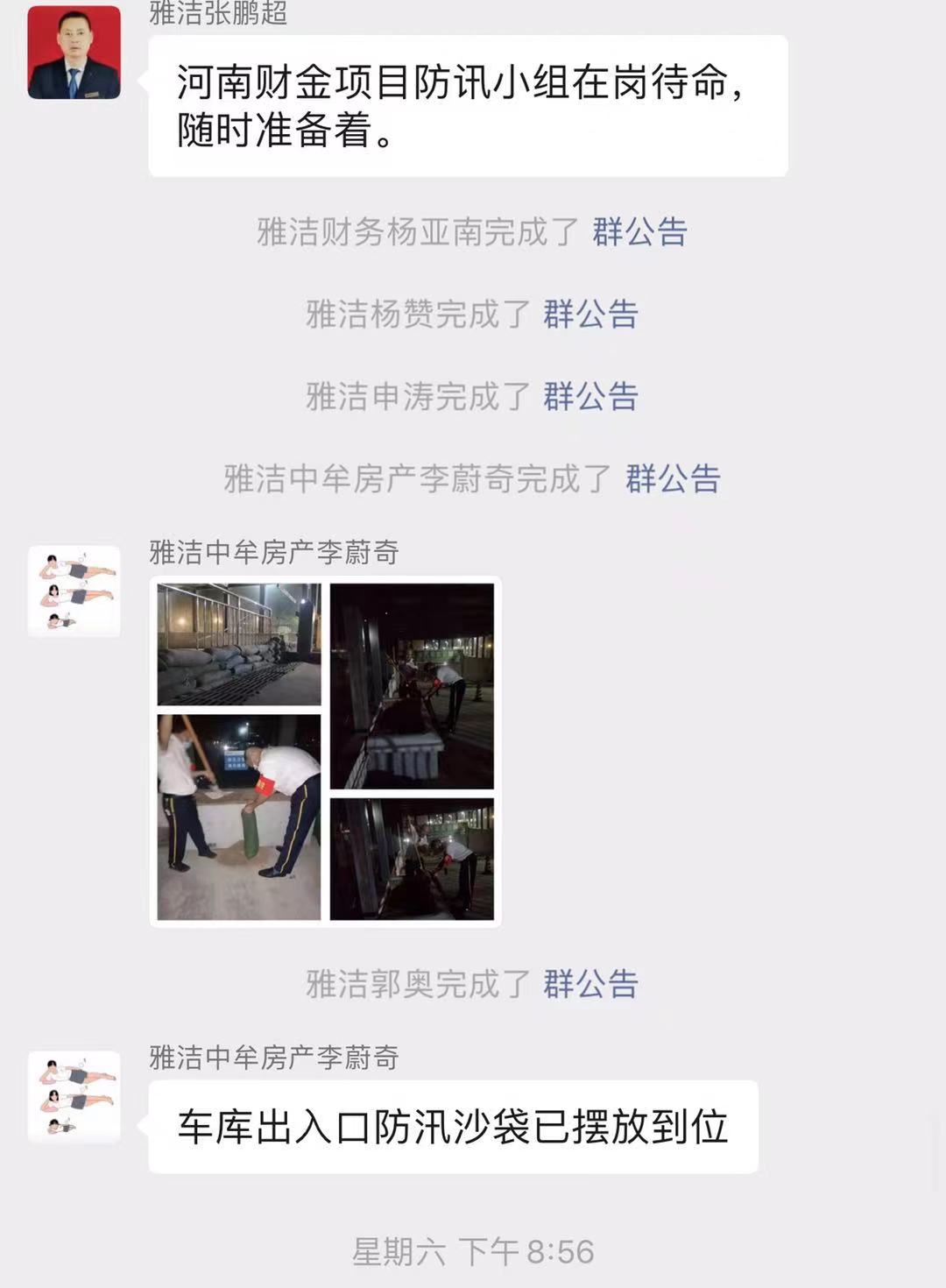Open 群公告 link completed by 雅洁杨赞

590,315
